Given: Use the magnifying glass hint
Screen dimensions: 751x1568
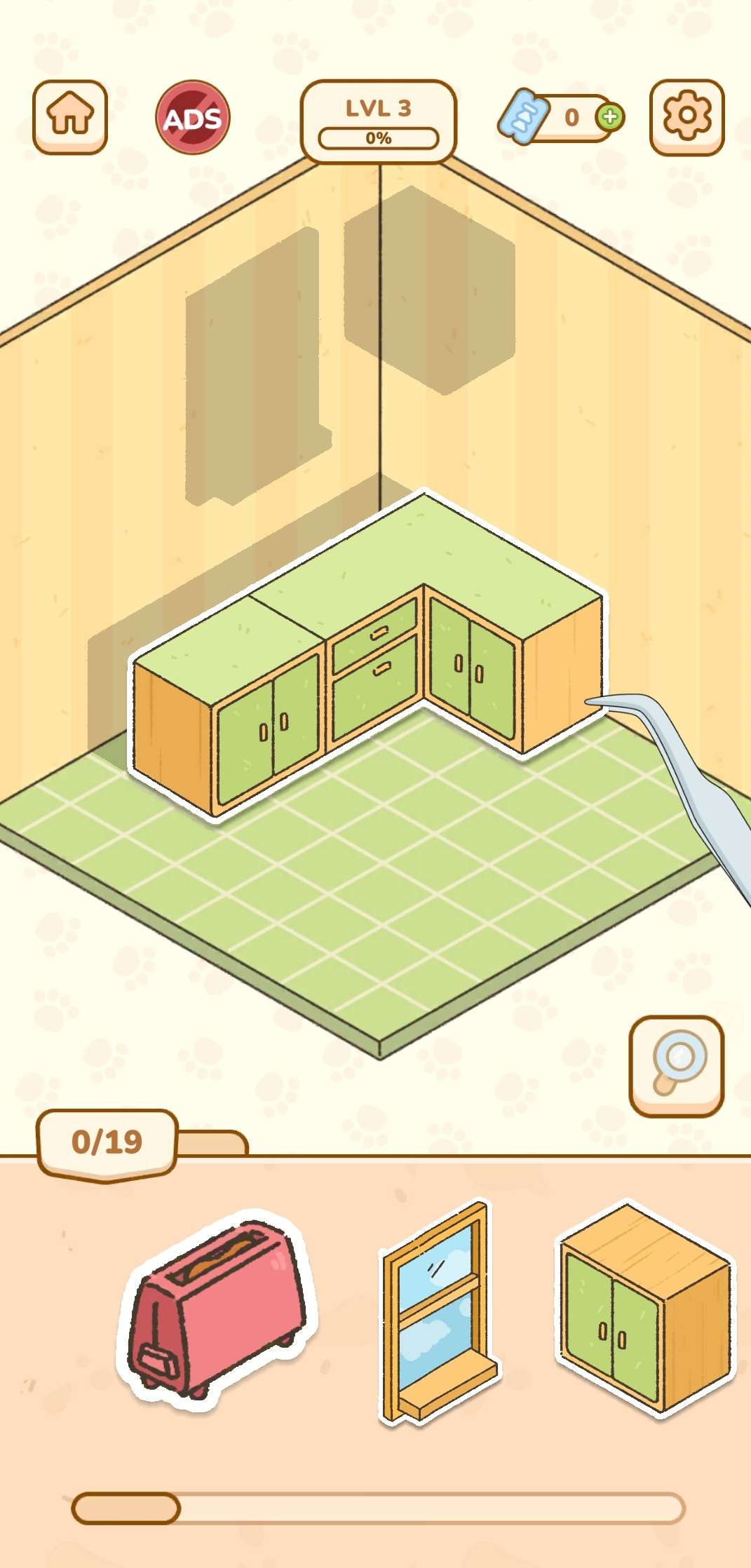Looking at the screenshot, I should [x=676, y=1065].
